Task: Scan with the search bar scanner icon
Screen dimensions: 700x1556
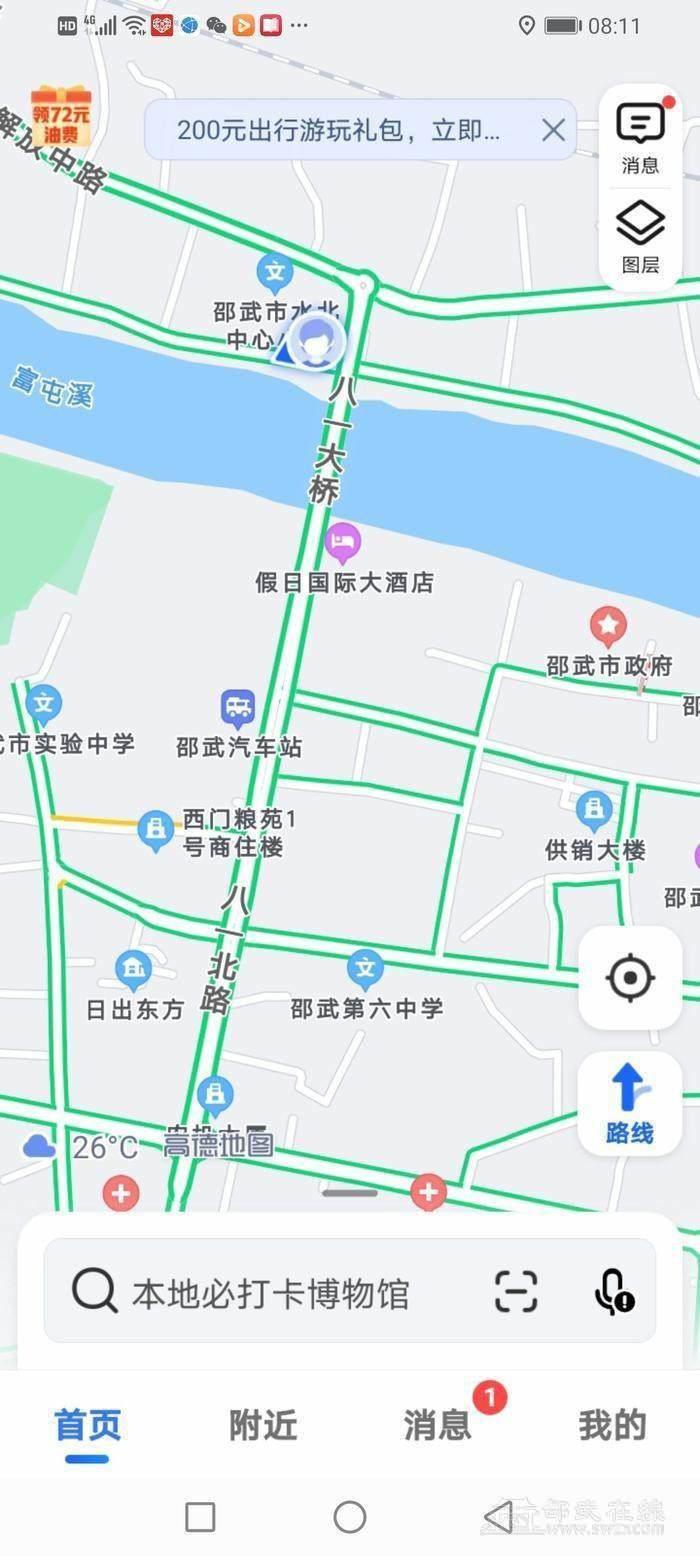Action: tap(516, 1292)
